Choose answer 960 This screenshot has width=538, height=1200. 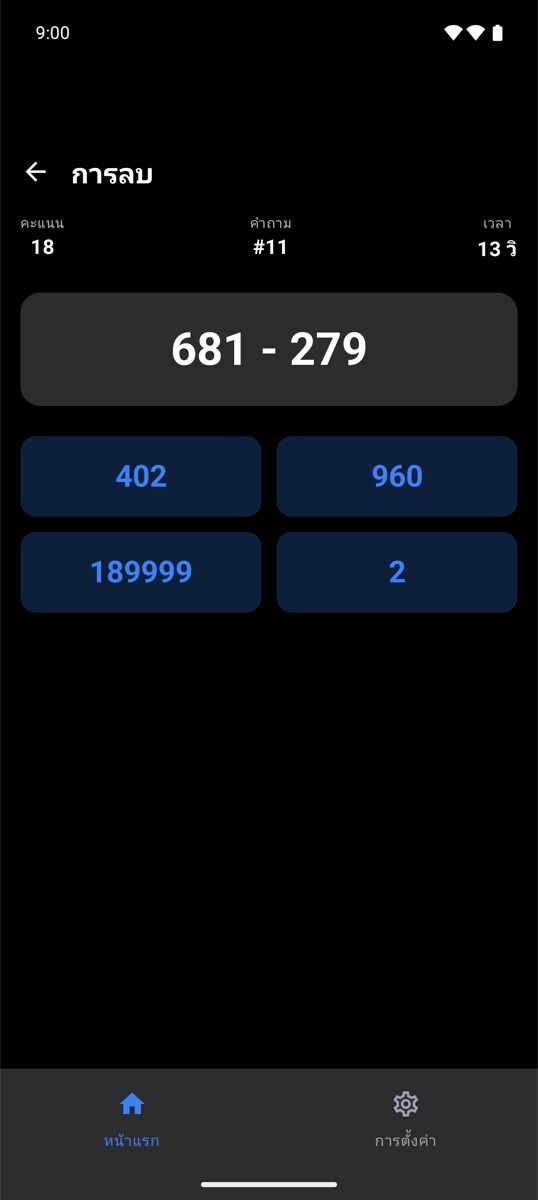pyautogui.click(x=397, y=476)
